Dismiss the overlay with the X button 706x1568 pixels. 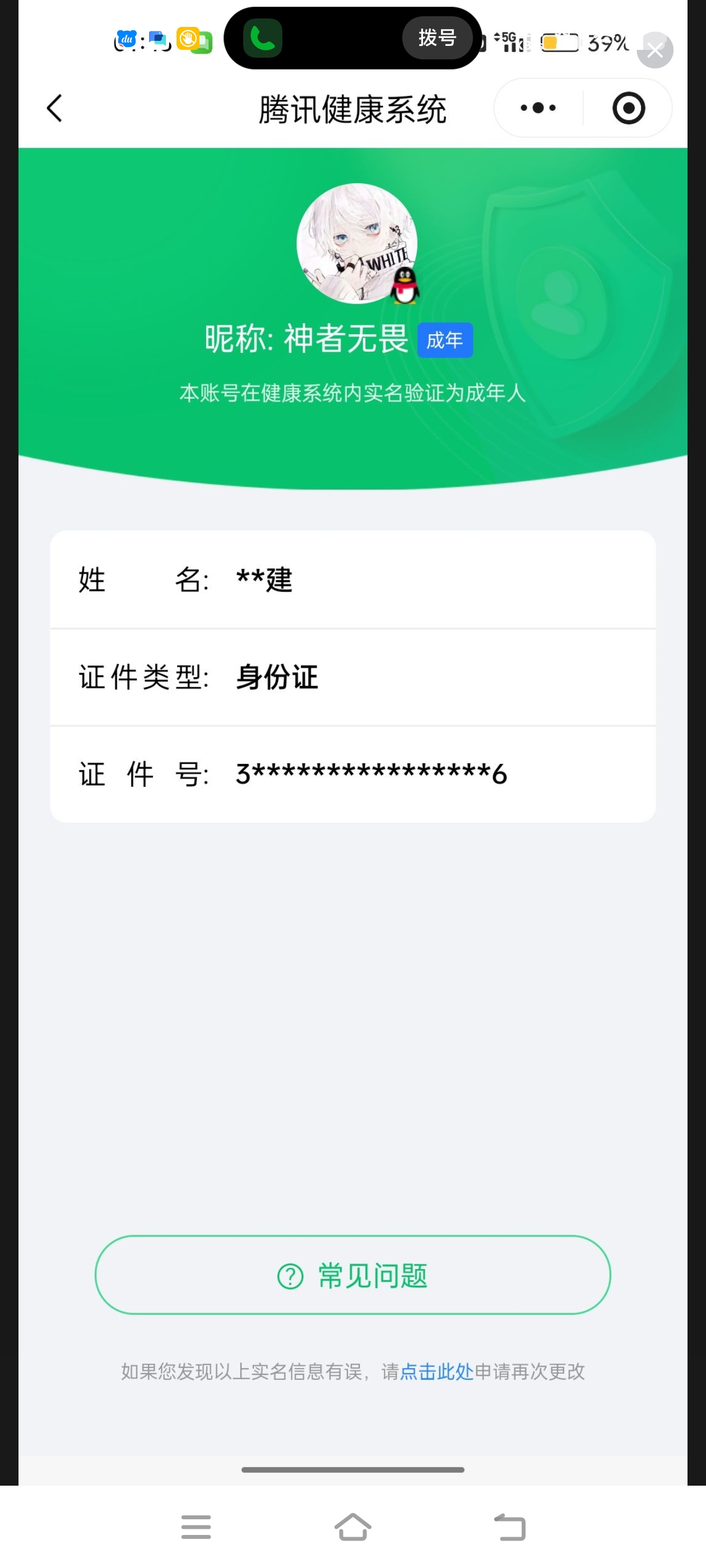click(655, 50)
